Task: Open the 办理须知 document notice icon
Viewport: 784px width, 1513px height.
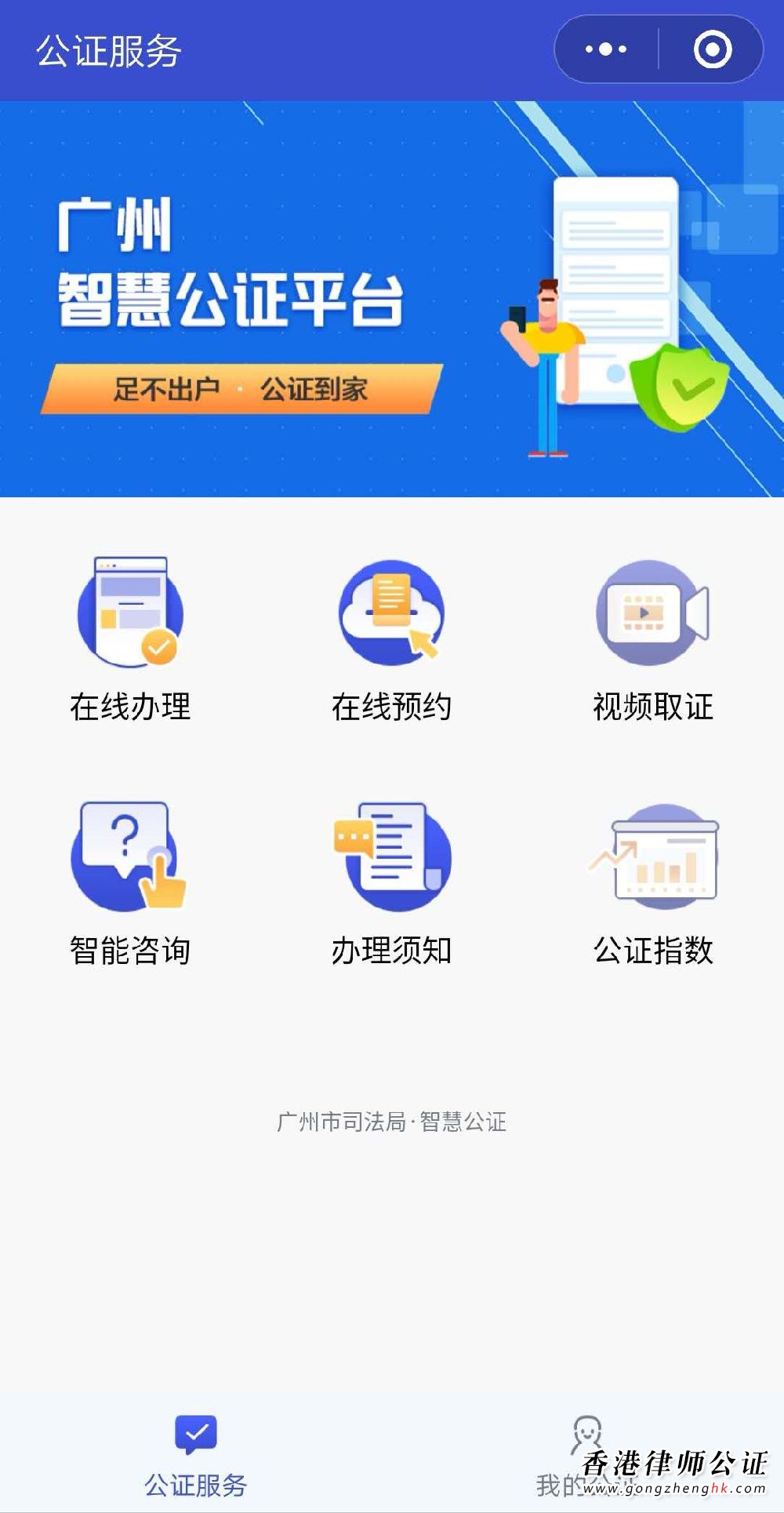Action: (392, 859)
